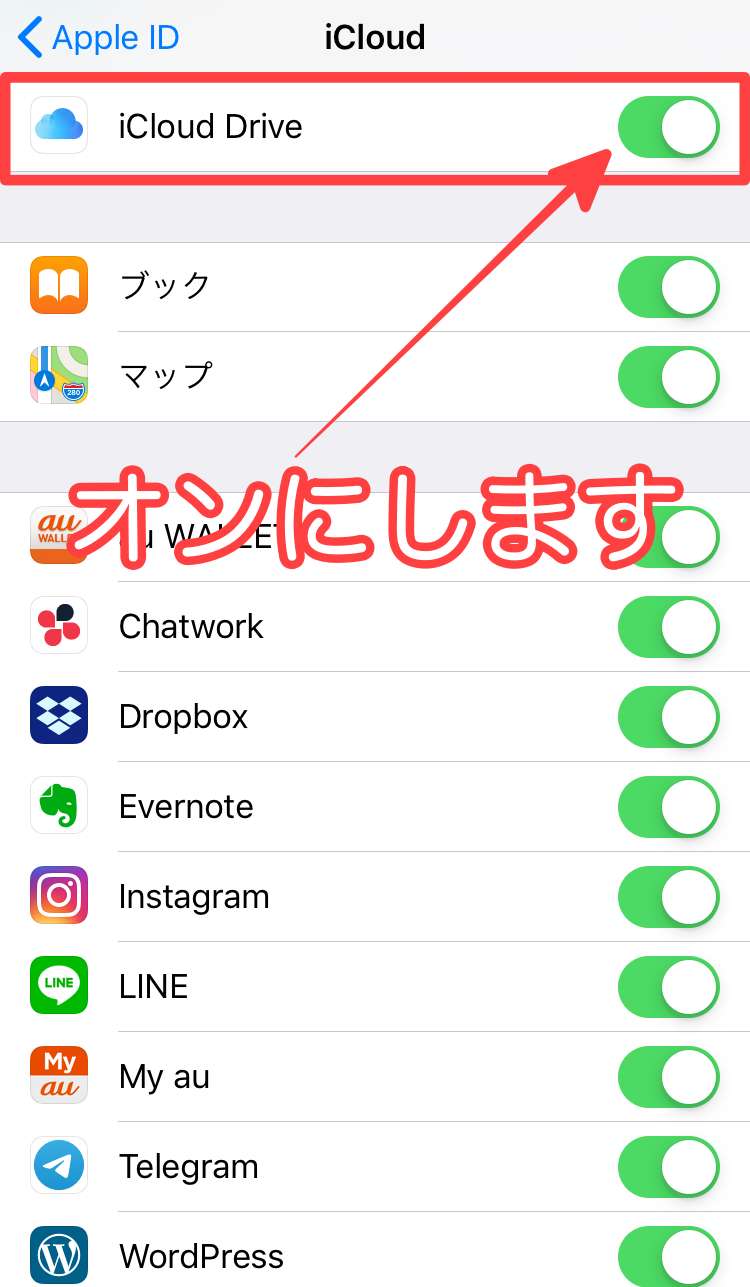Disable the My au switch

(x=668, y=1077)
